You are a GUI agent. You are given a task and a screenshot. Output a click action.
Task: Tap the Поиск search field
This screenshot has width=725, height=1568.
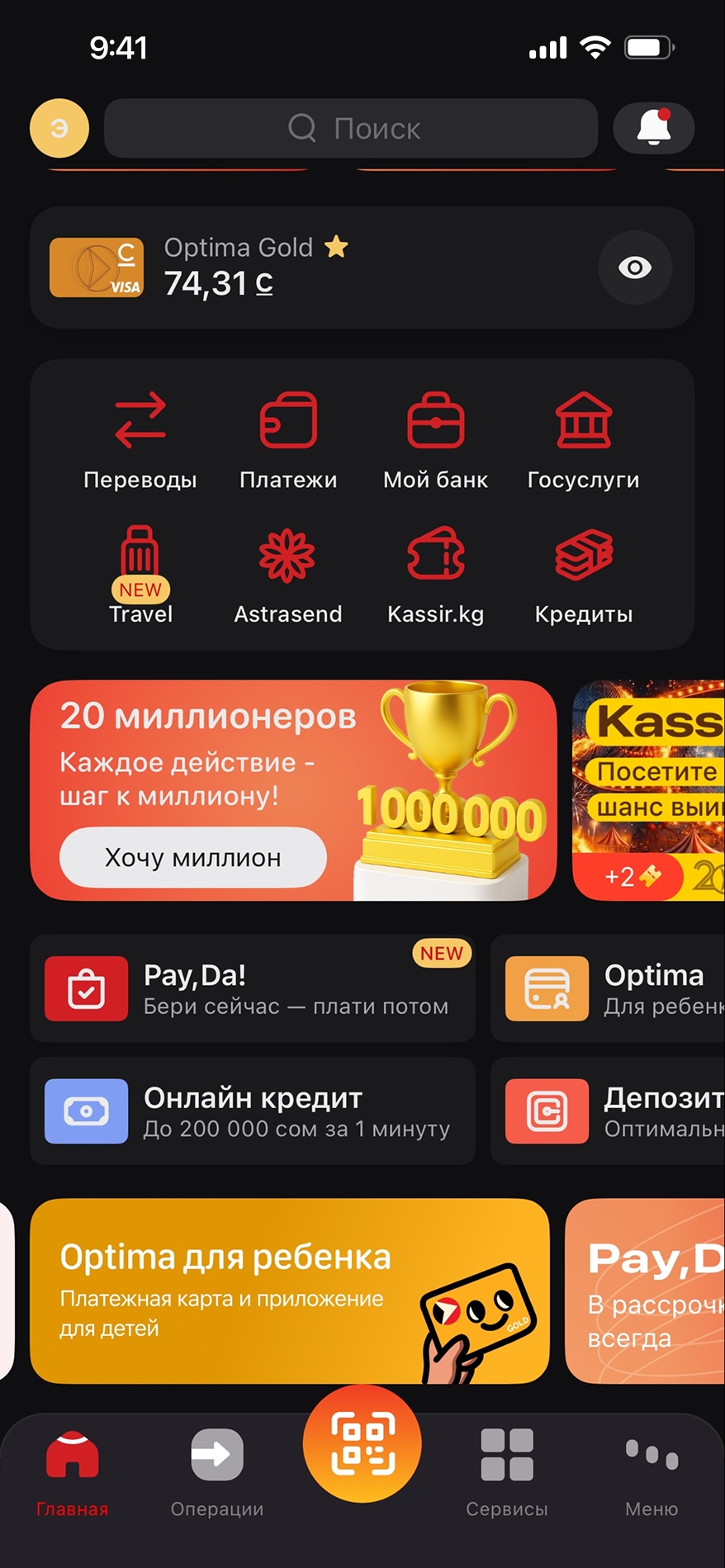[351, 128]
